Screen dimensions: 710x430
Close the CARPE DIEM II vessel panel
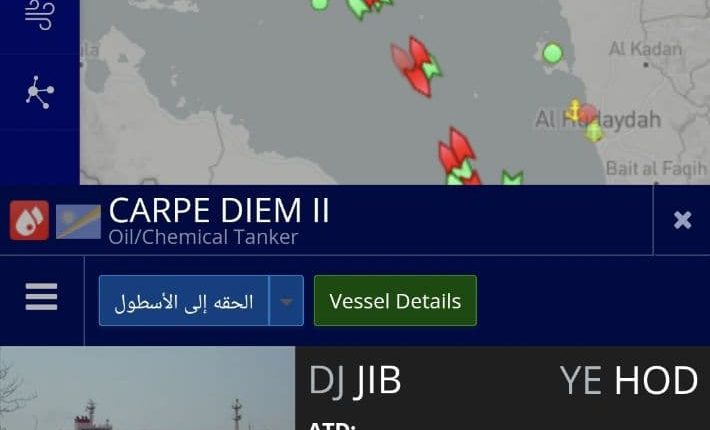coord(682,220)
